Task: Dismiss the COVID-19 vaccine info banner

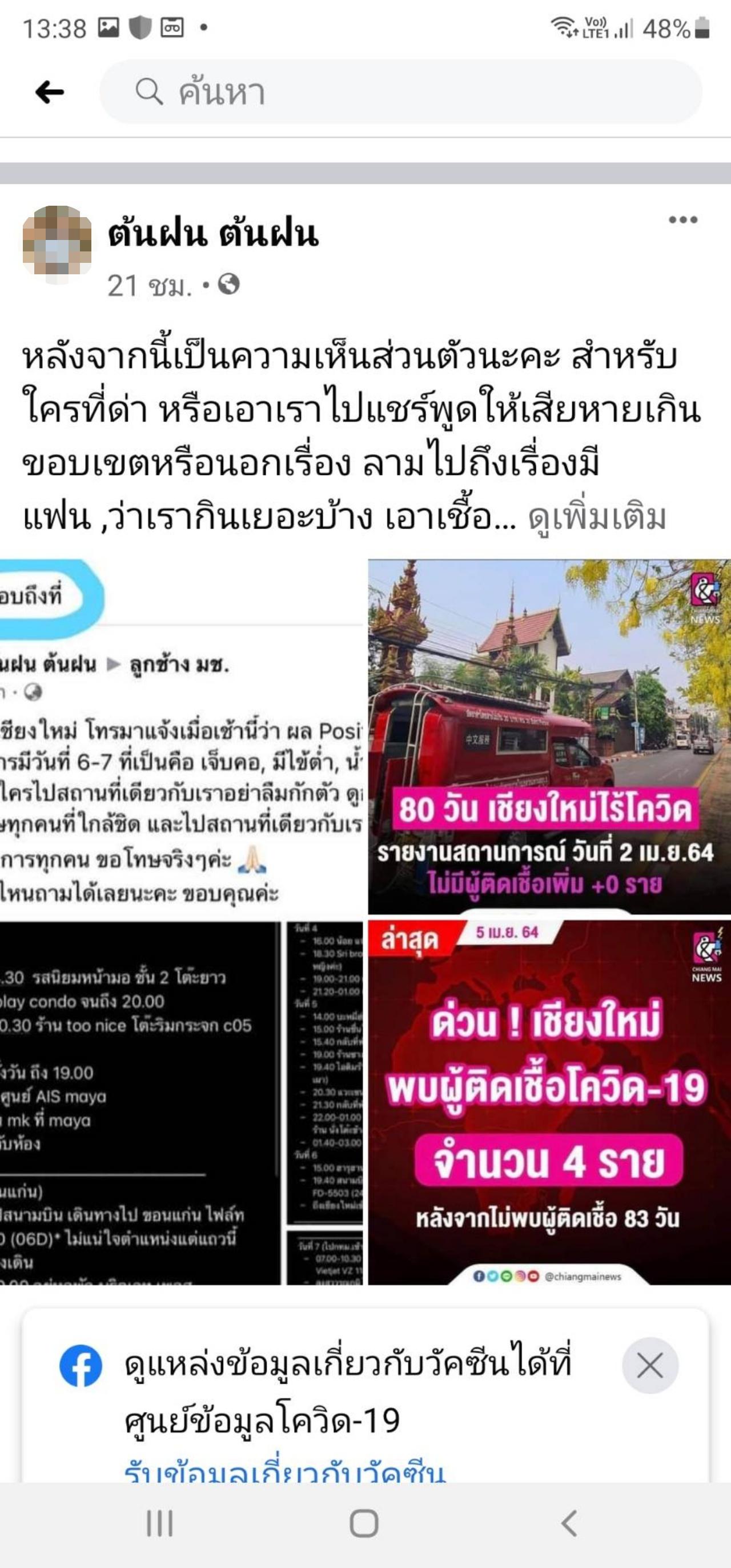Action: [x=649, y=1365]
